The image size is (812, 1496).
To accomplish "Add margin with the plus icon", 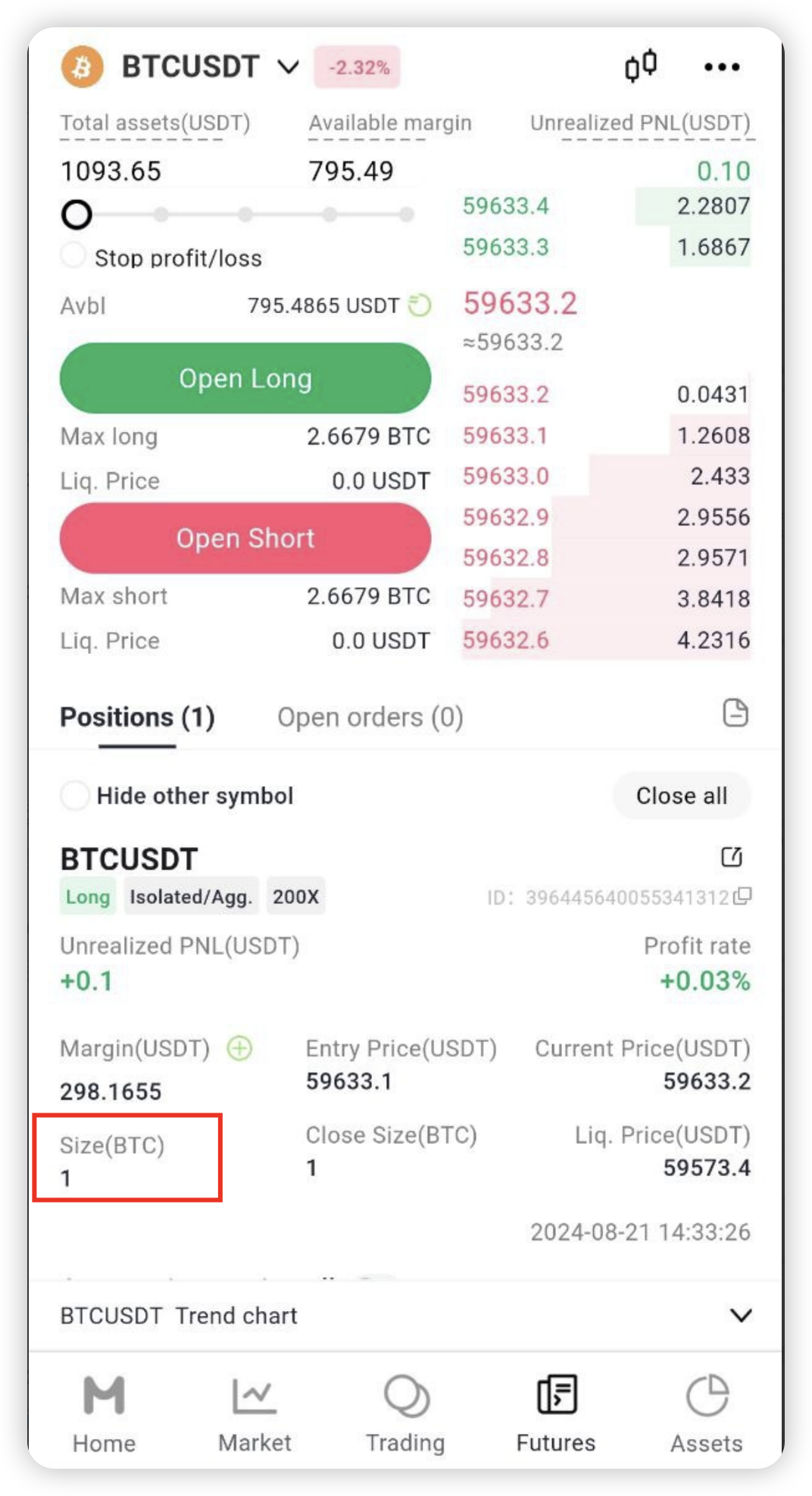I will pyautogui.click(x=239, y=1049).
